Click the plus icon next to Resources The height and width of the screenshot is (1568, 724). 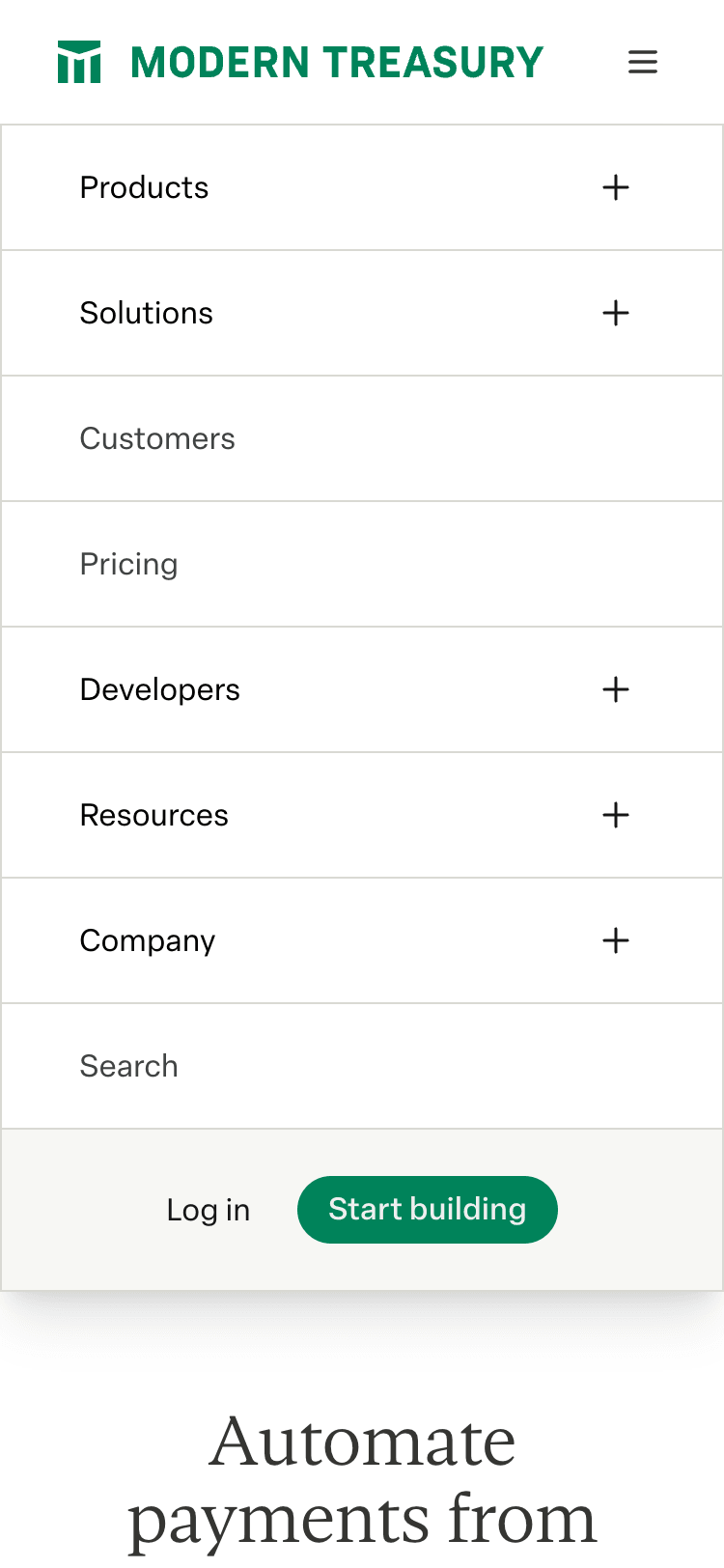615,815
